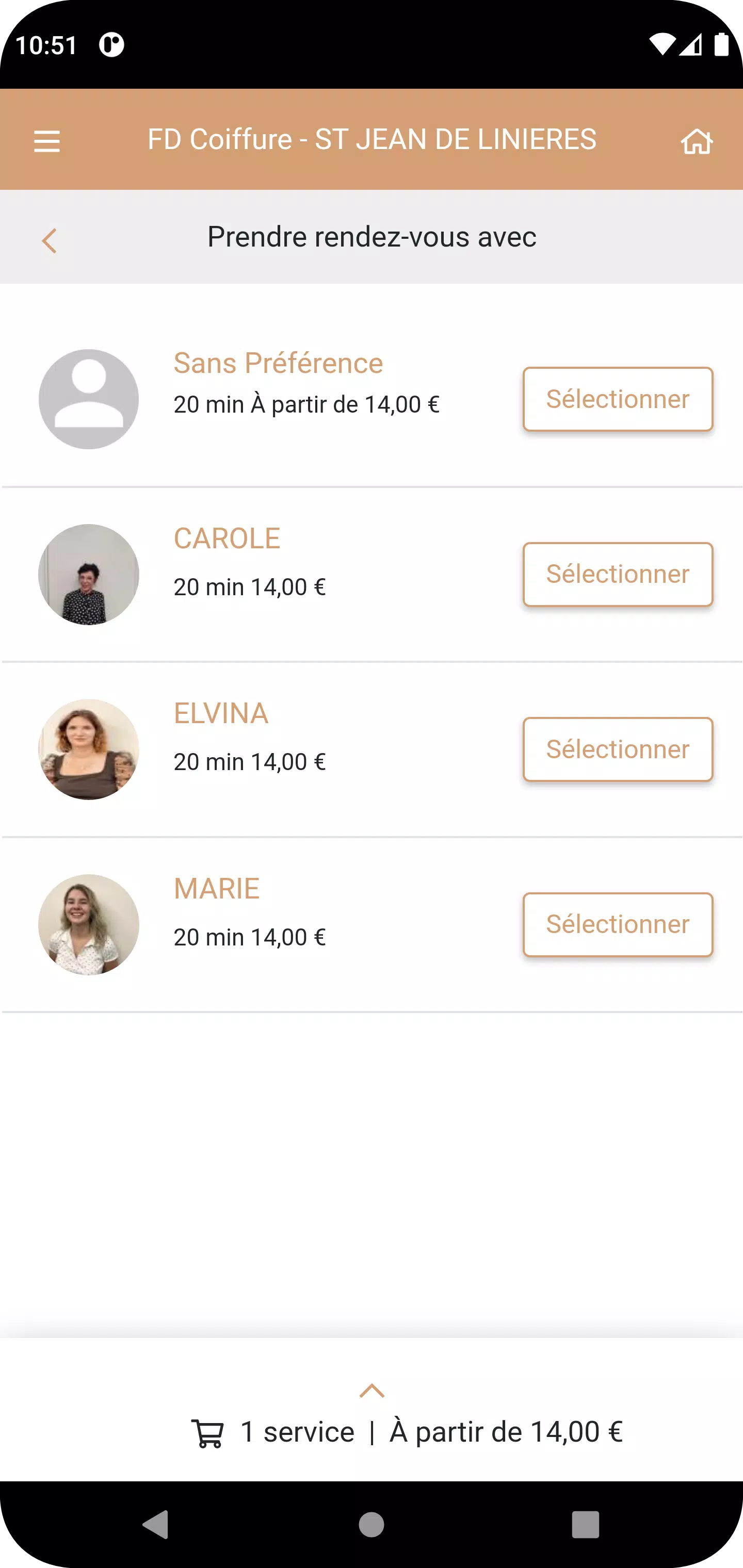Tap the Sans Préférence avatar placeholder icon
The height and width of the screenshot is (1568, 743).
point(88,399)
